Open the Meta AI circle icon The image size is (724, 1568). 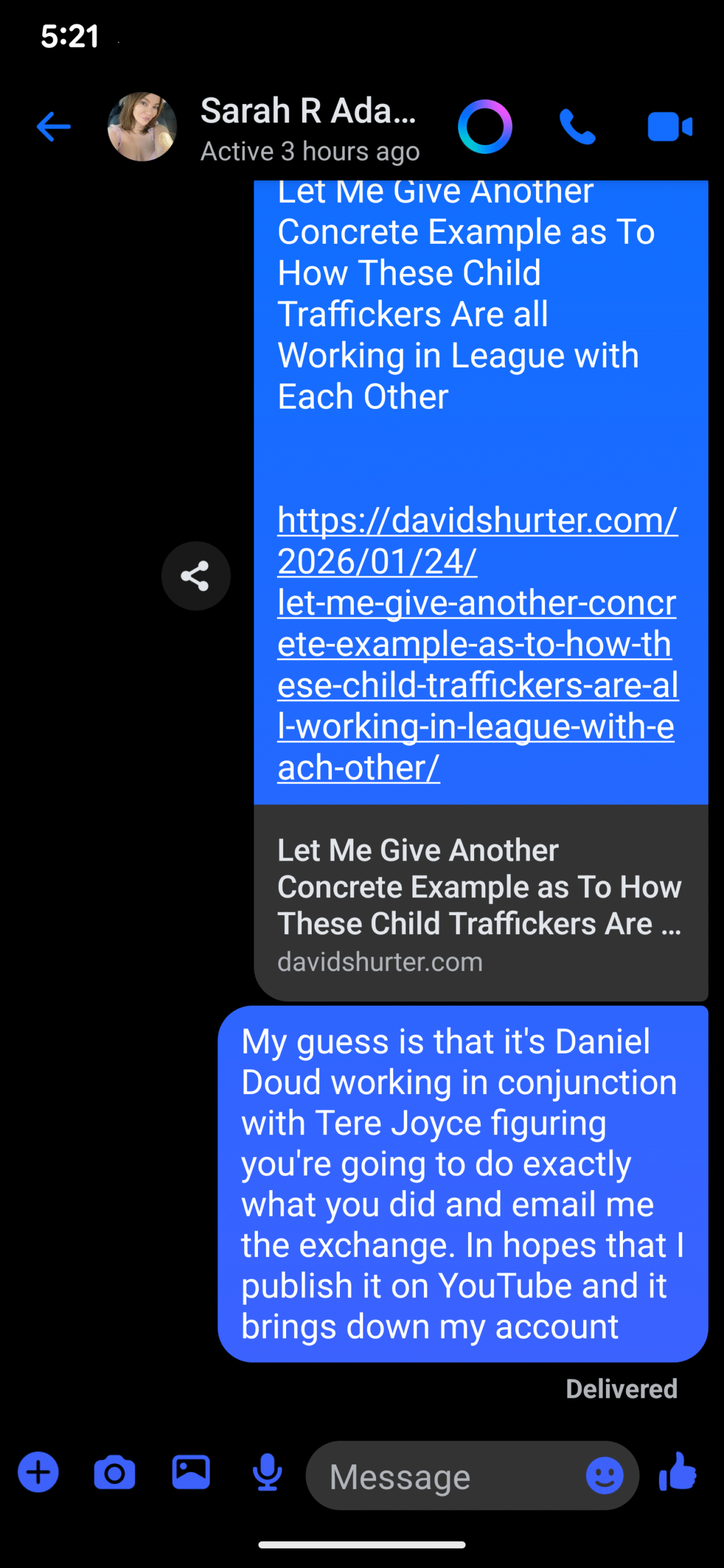pyautogui.click(x=485, y=127)
